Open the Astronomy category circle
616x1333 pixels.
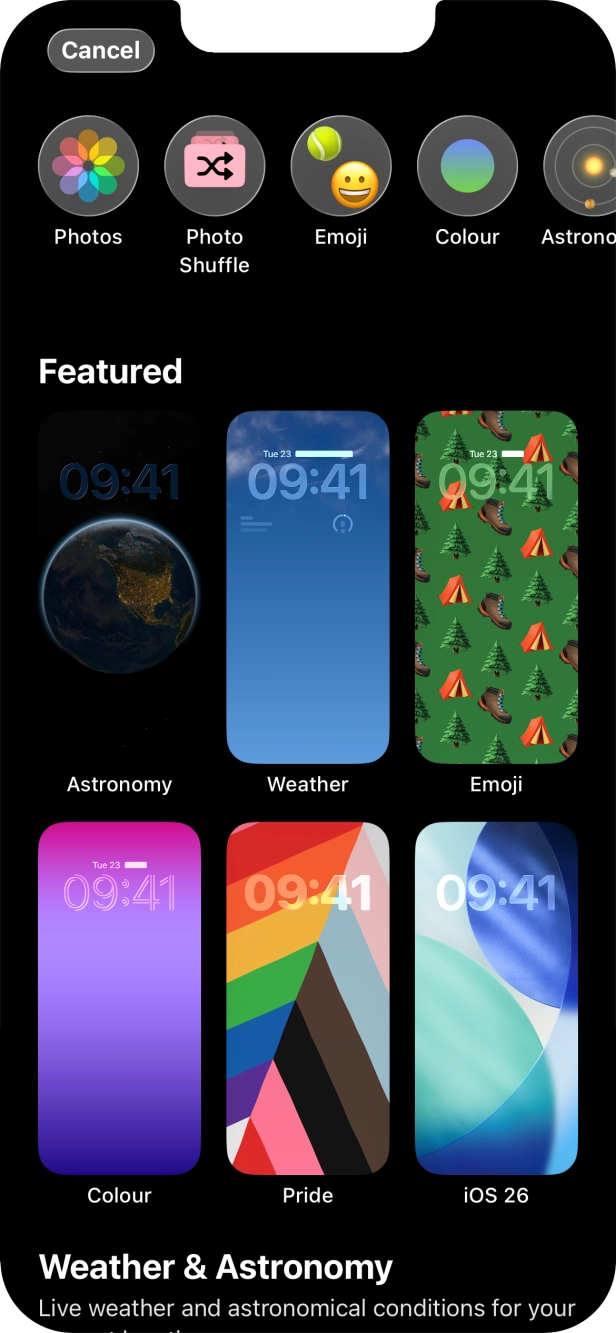(x=586, y=166)
